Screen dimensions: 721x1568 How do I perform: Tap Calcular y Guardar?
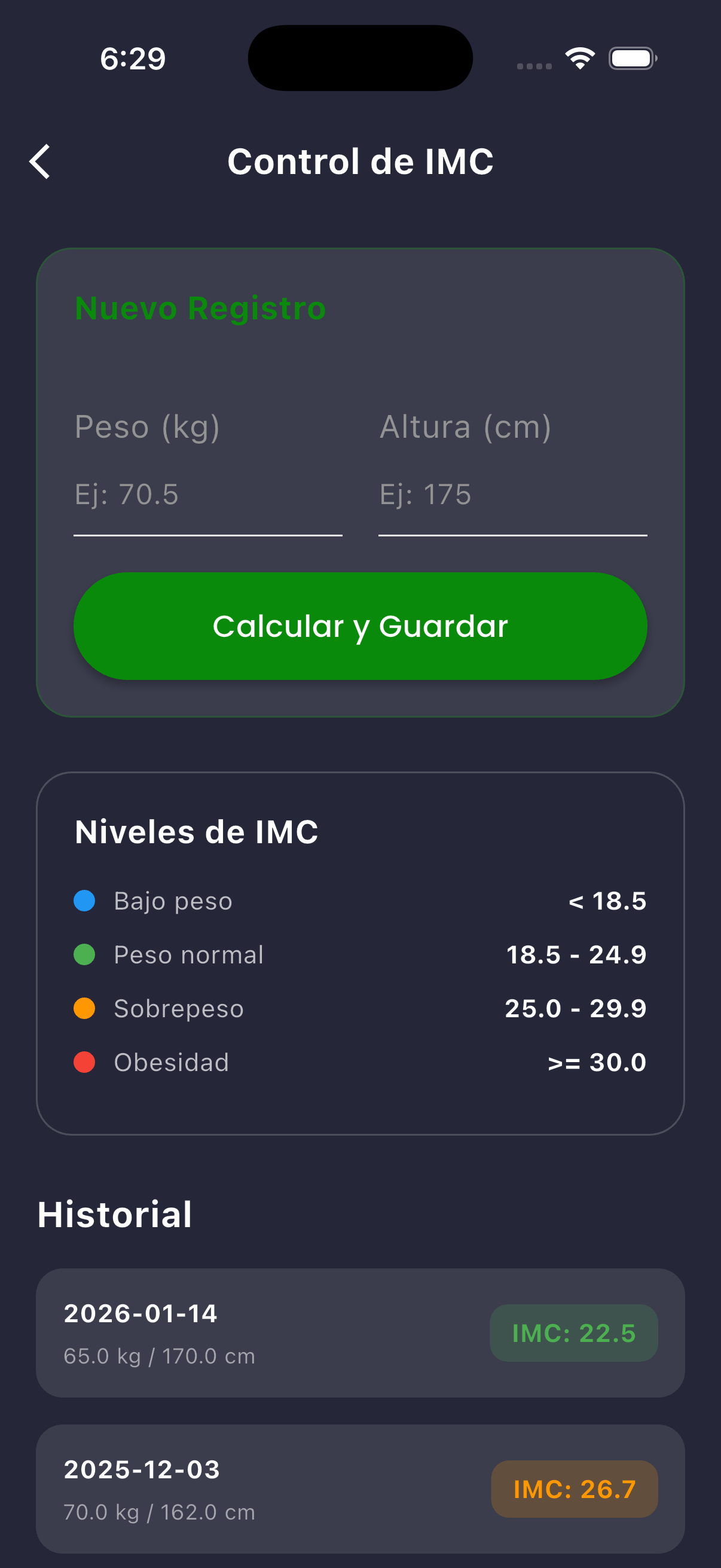[x=360, y=626]
